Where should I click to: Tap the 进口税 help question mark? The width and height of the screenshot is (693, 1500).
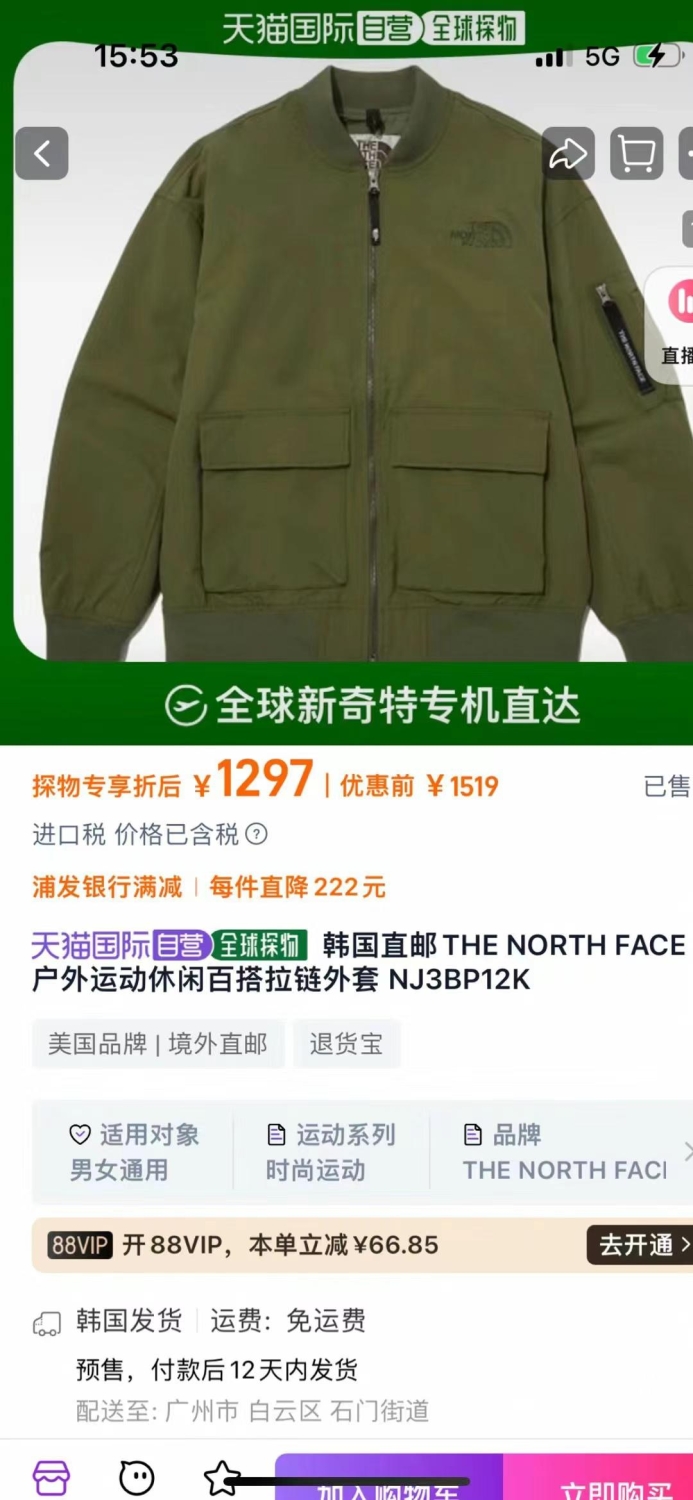pos(257,834)
